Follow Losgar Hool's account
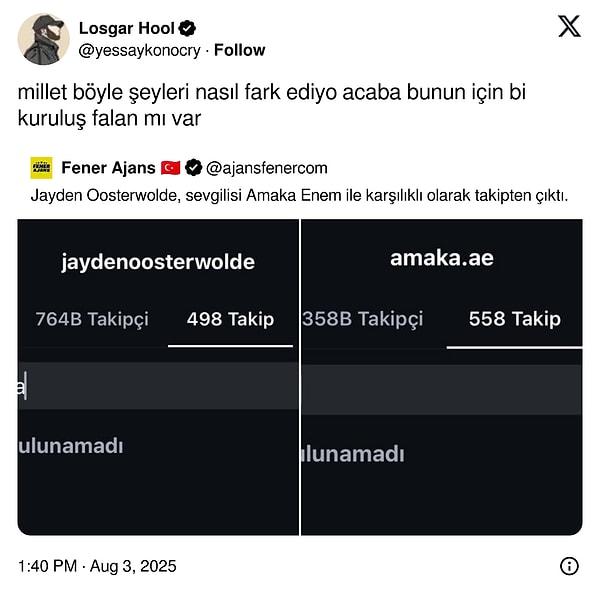The image size is (600, 596). (x=240, y=50)
